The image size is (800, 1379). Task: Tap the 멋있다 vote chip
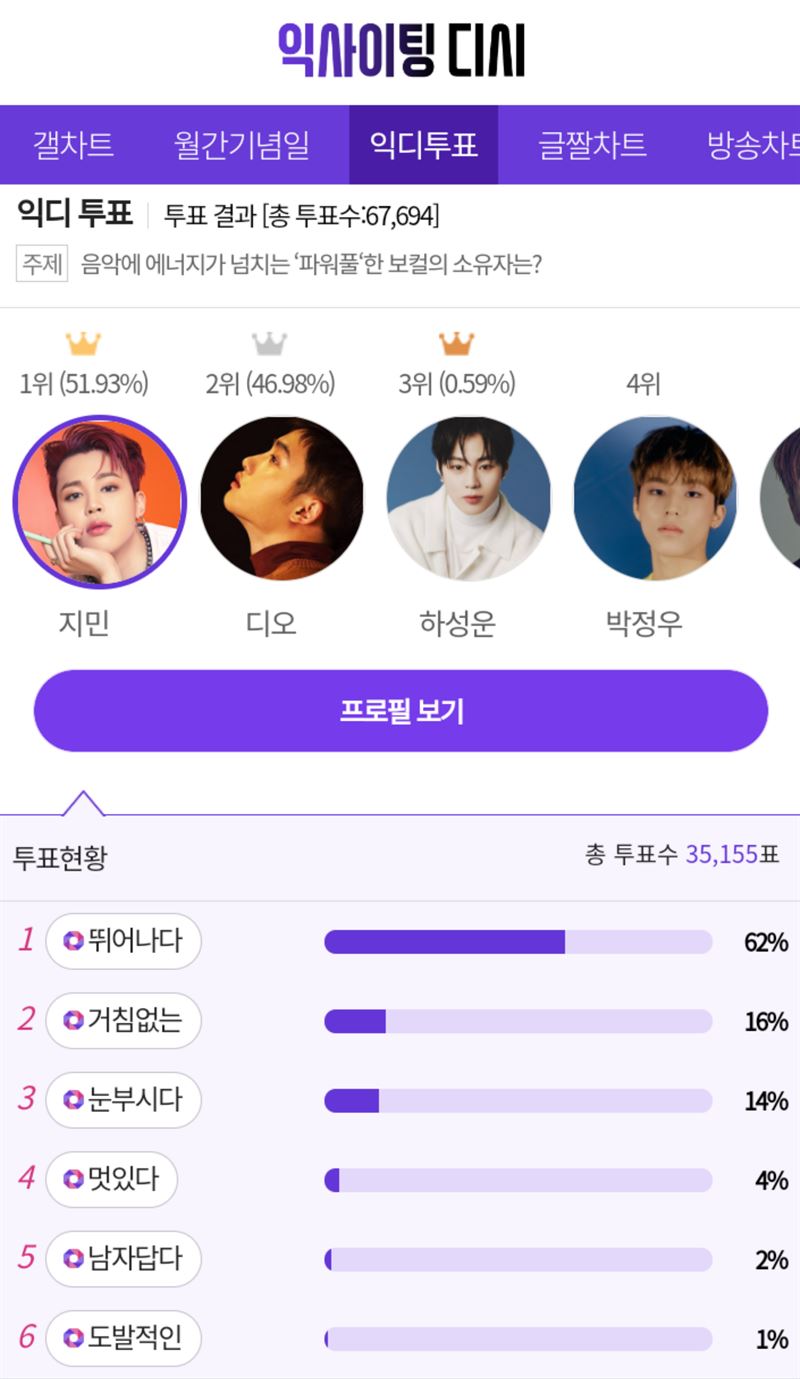[x=111, y=1179]
